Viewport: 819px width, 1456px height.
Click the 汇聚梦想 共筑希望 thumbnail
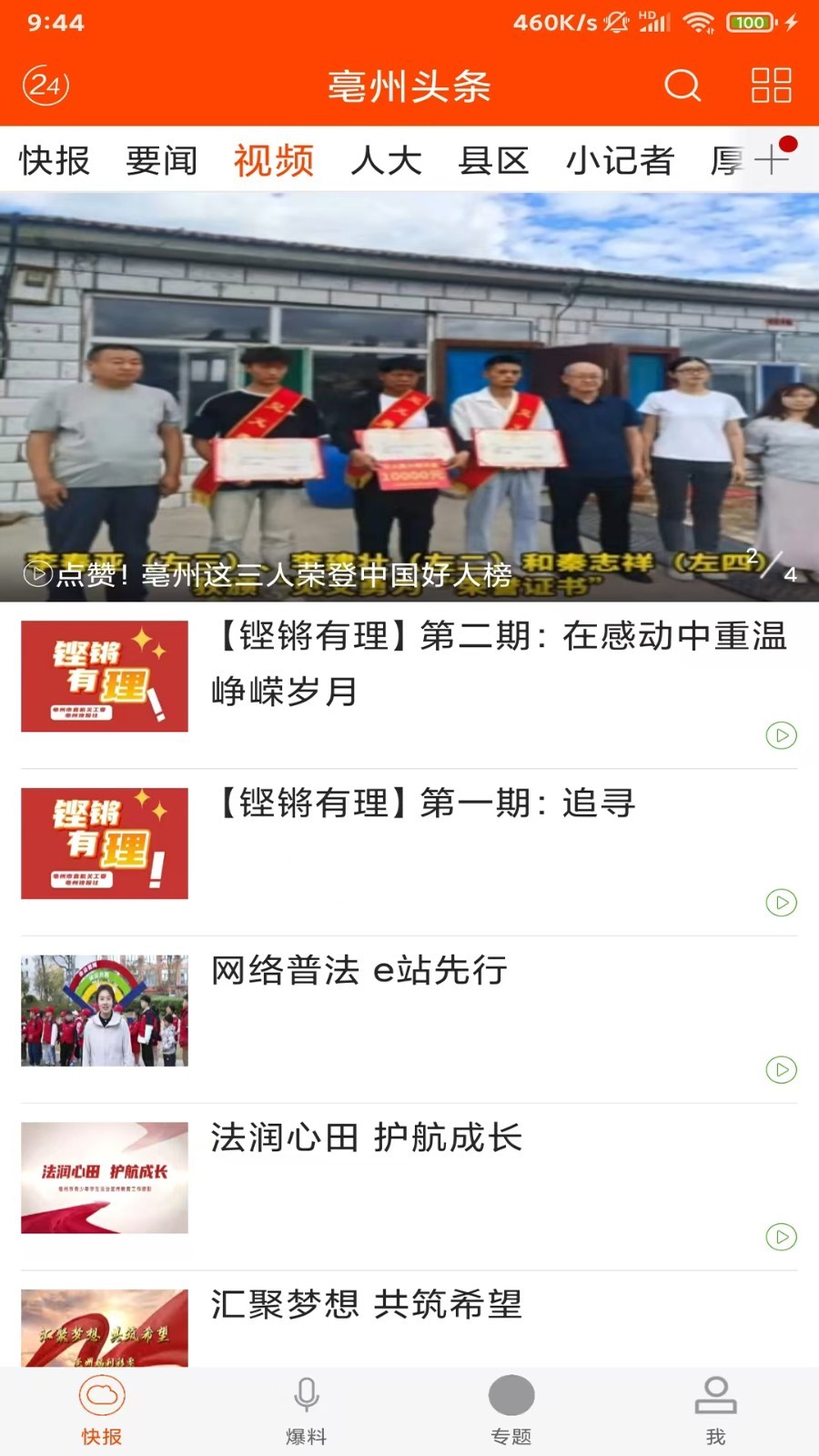(x=104, y=1328)
